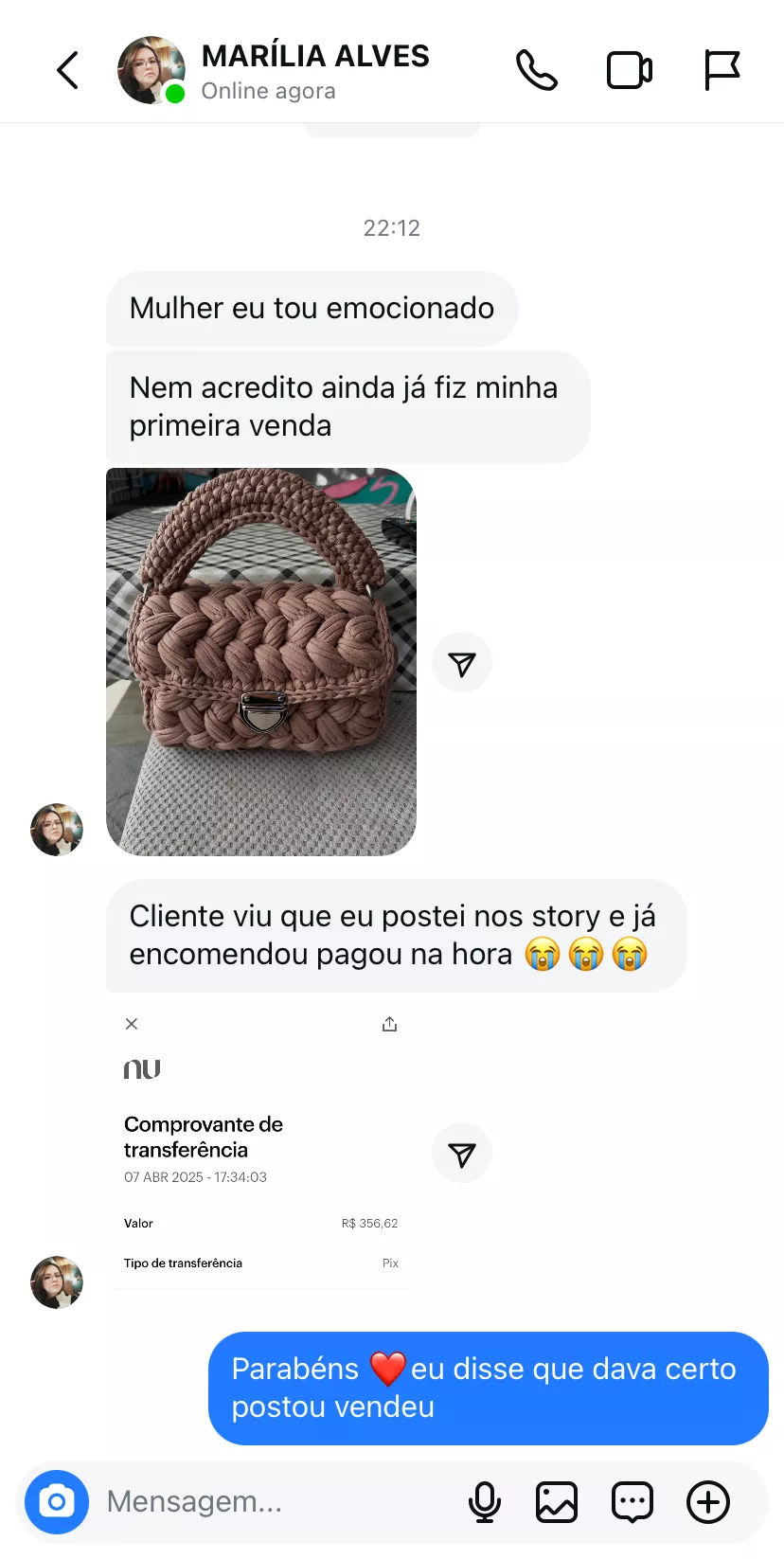Go back to the chat list

coord(67,70)
